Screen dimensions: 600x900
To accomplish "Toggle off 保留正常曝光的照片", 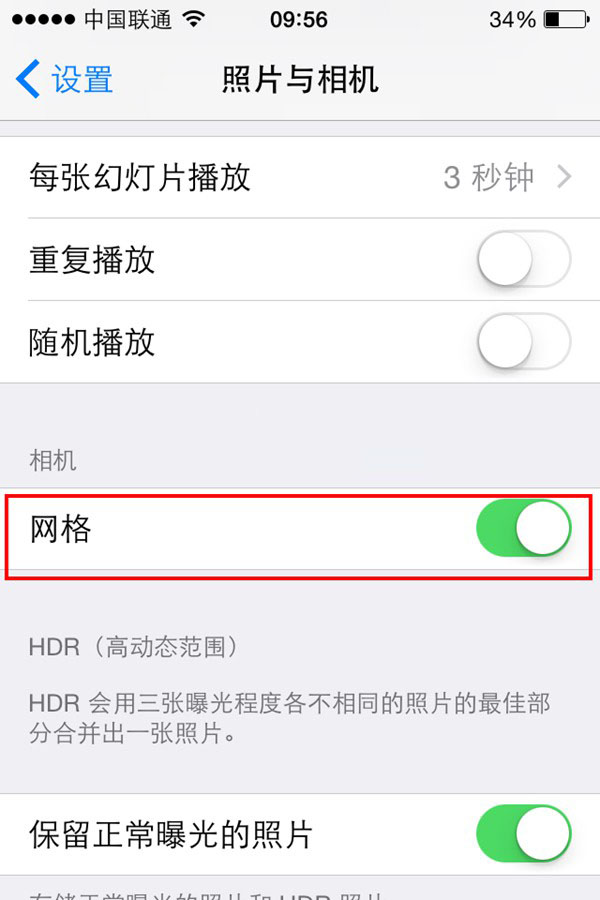I will click(x=523, y=833).
